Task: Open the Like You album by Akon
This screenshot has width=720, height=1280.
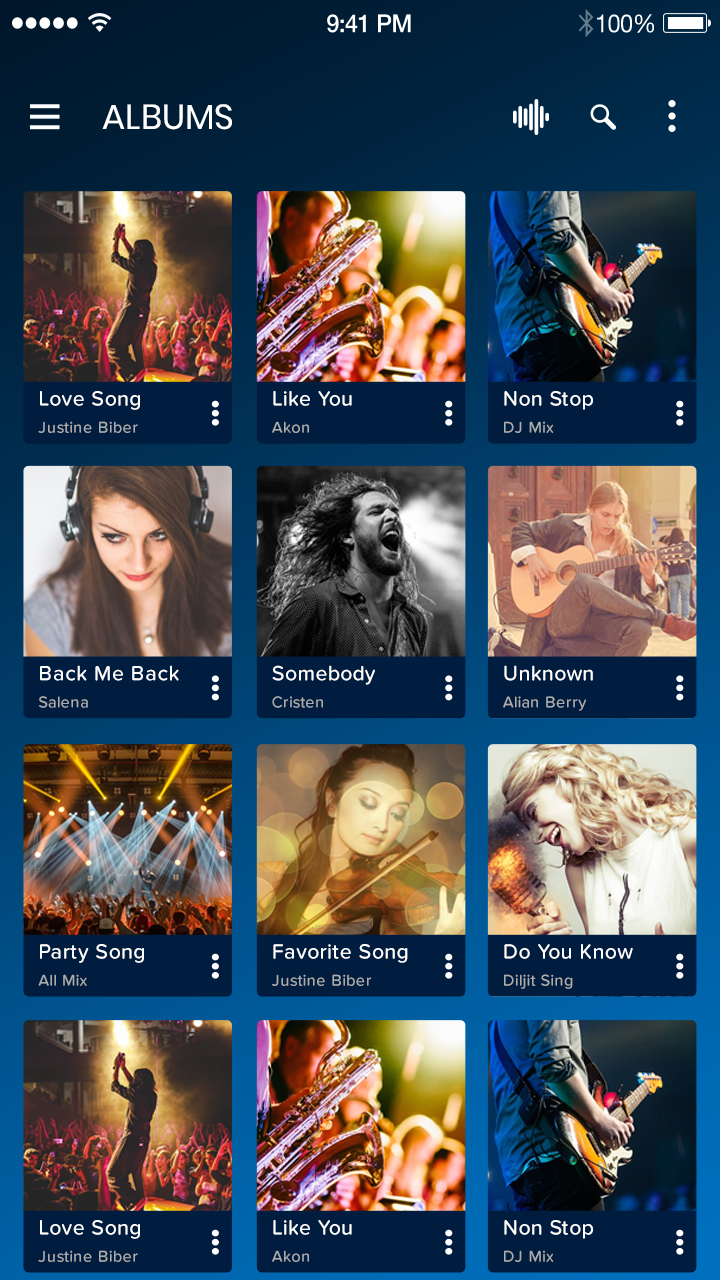Action: 360,285
